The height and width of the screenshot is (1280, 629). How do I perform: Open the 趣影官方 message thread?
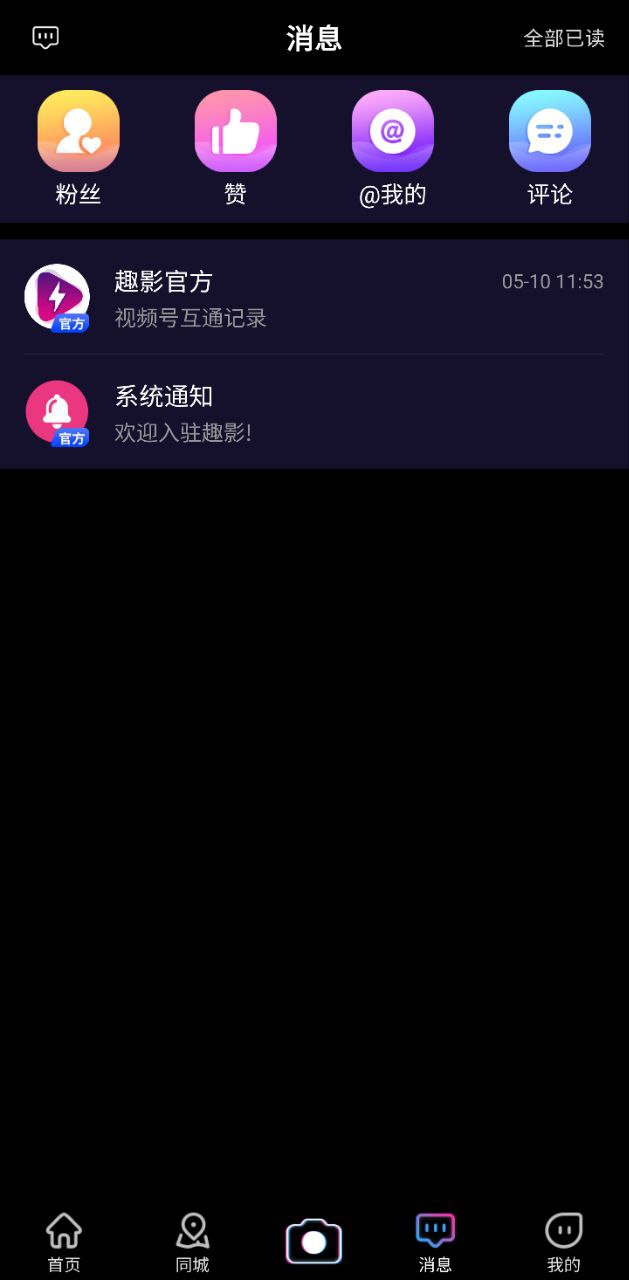coord(314,297)
